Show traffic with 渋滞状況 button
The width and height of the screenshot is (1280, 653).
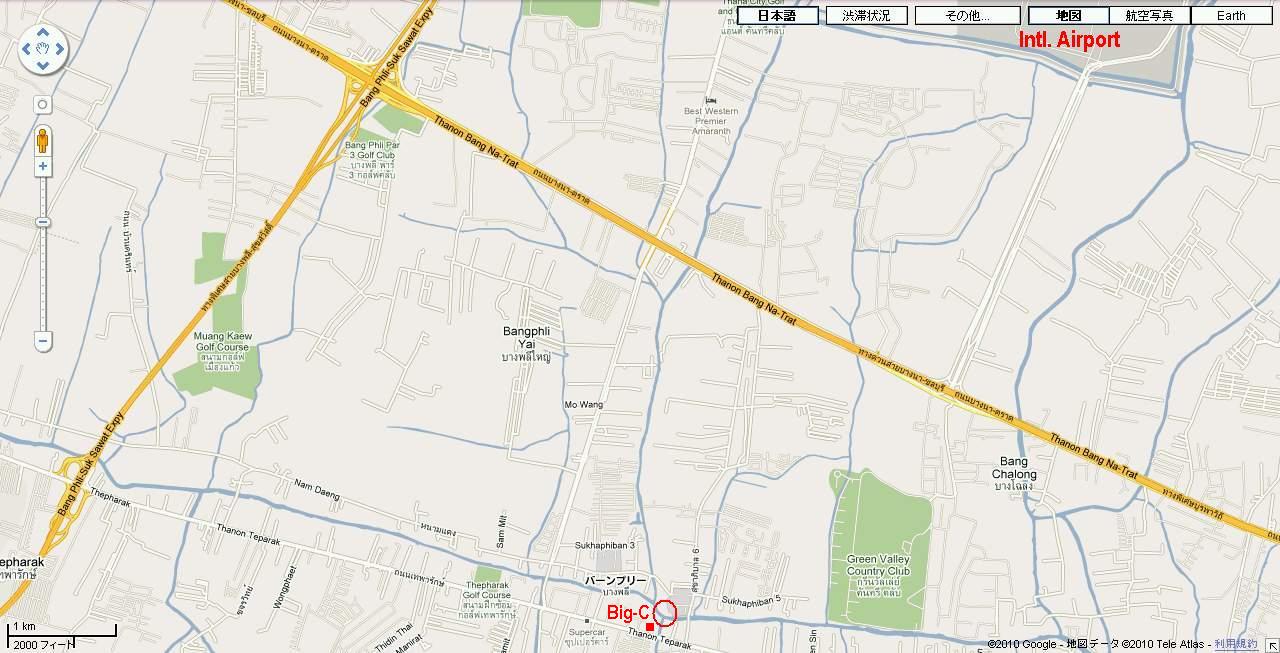tap(866, 15)
